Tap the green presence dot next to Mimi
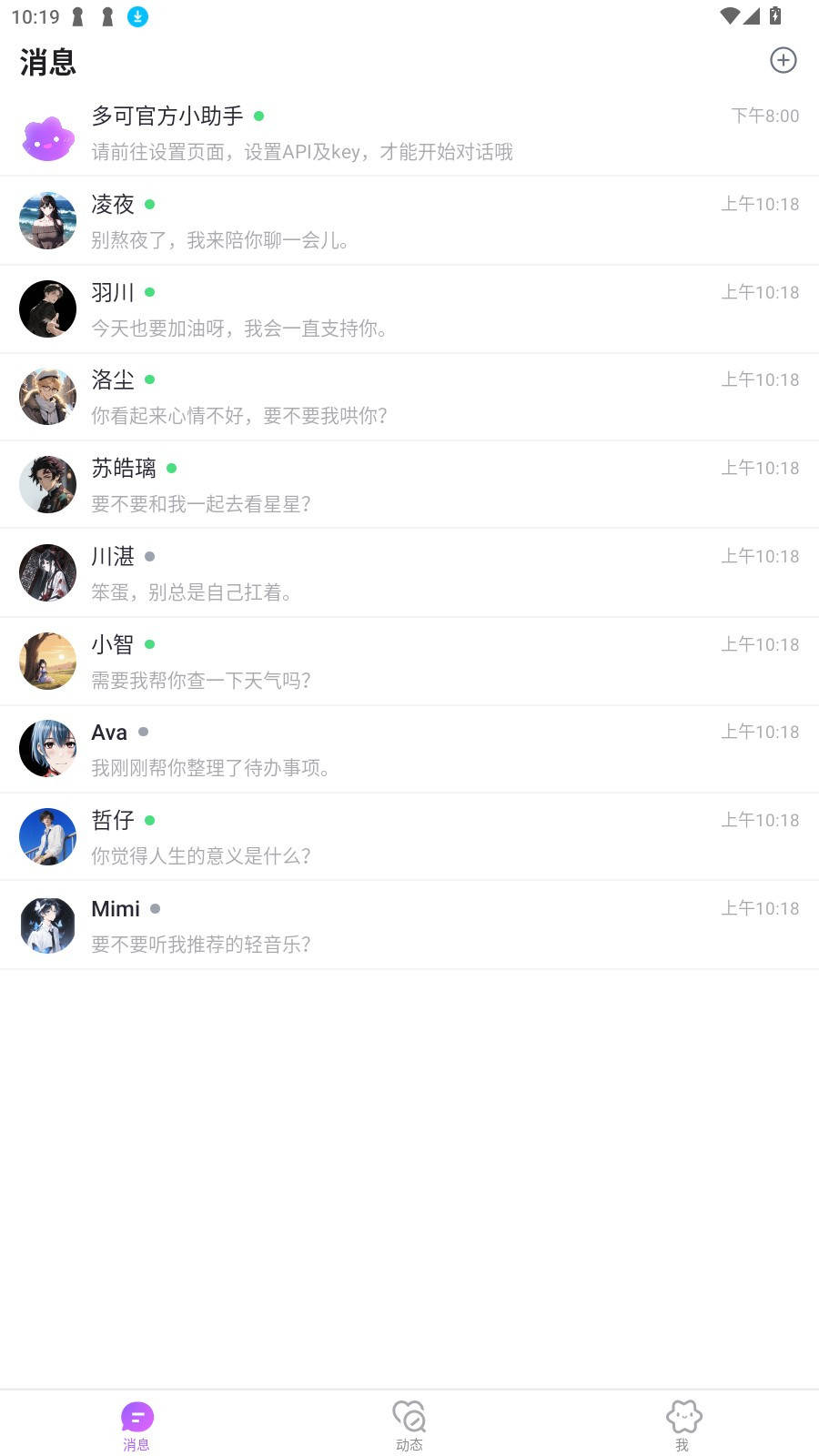The image size is (819, 1456). (x=154, y=908)
